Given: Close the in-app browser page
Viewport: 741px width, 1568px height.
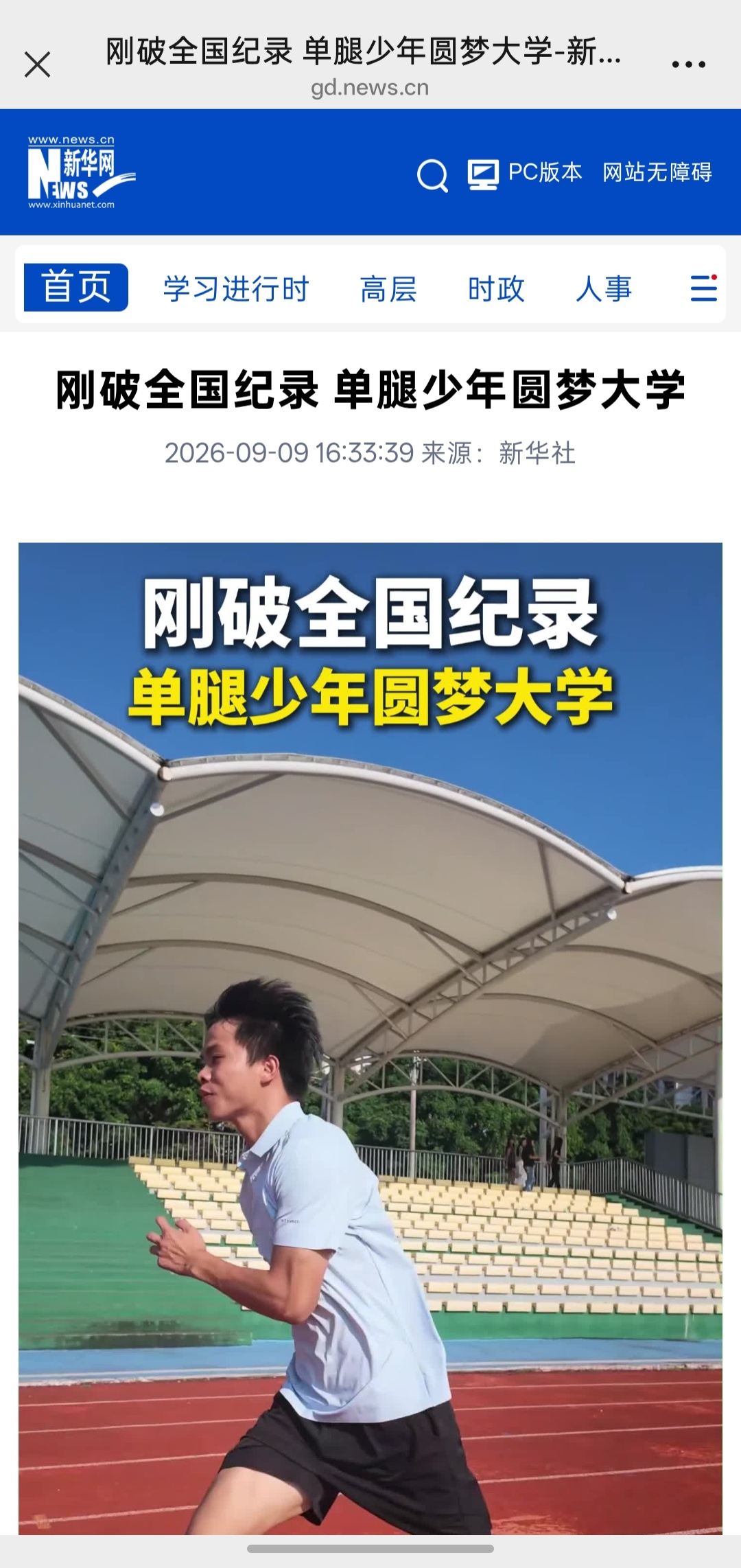Looking at the screenshot, I should point(37,65).
